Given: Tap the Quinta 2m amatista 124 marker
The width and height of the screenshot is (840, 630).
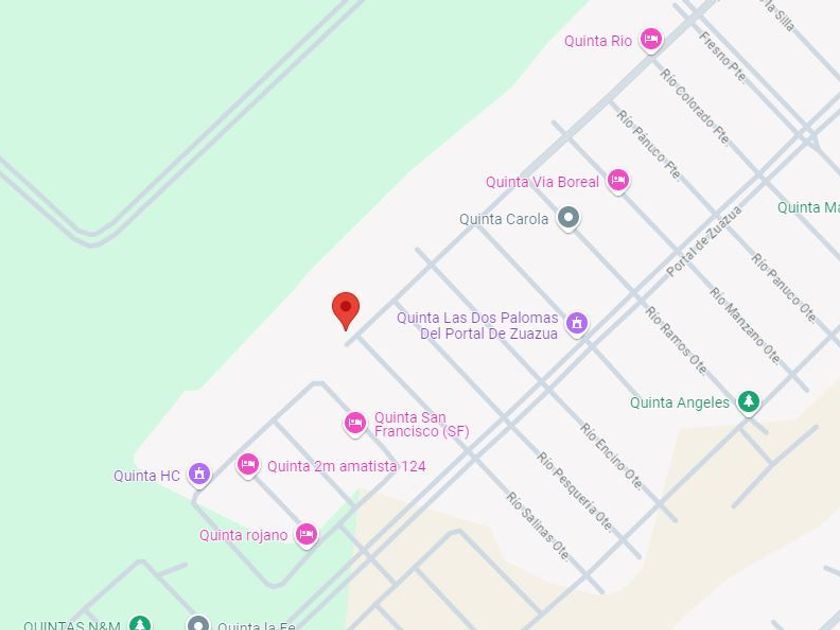Looking at the screenshot, I should 248,464.
